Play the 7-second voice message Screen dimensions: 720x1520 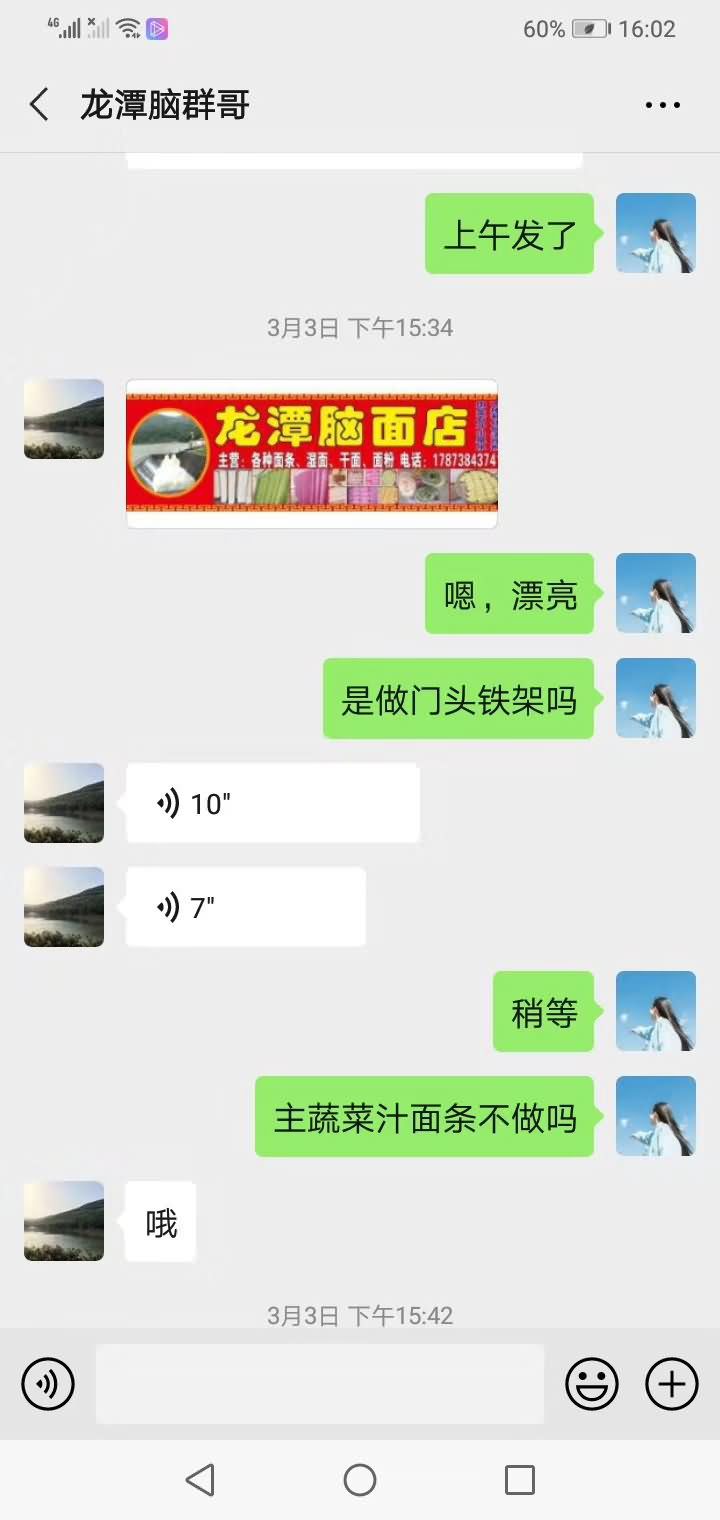tap(245, 907)
